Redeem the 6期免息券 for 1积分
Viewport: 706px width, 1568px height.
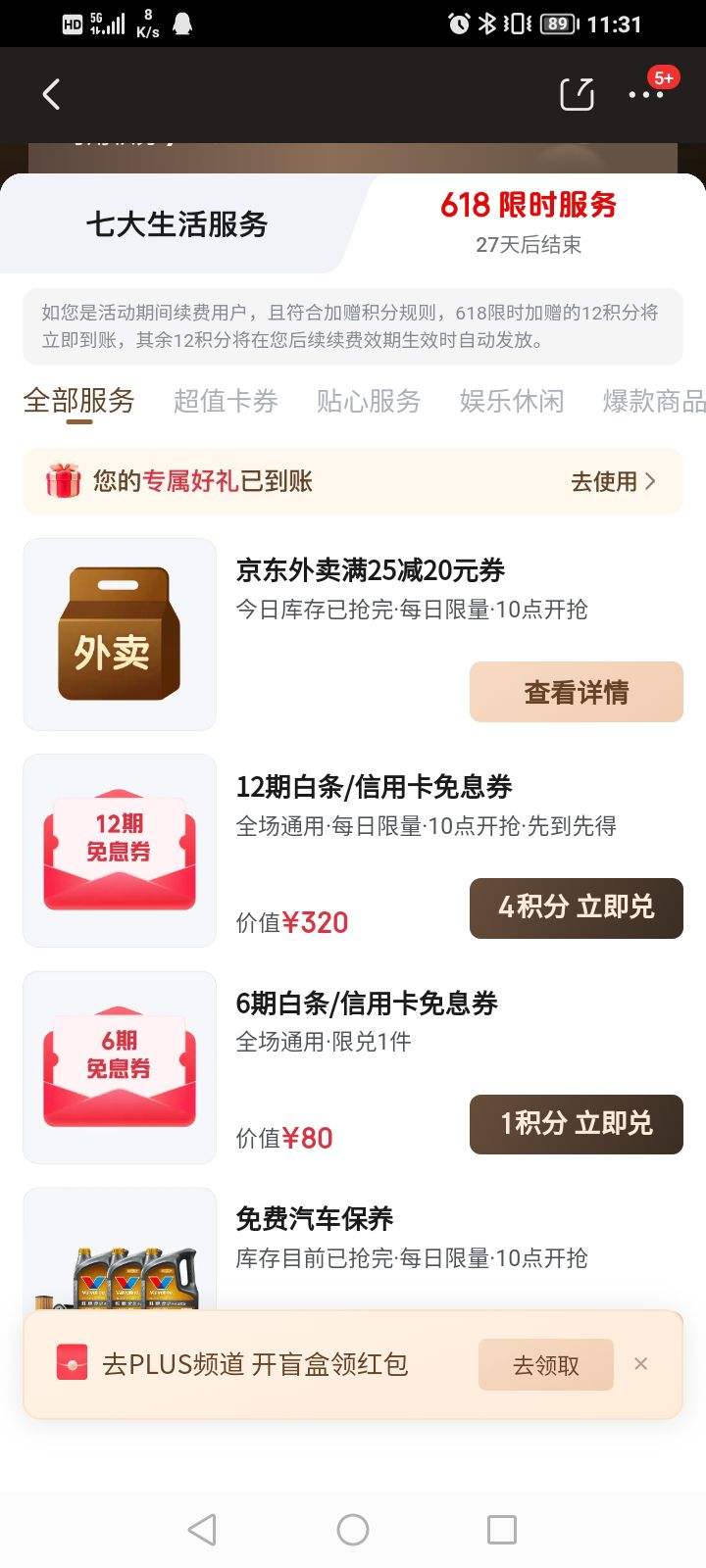pyautogui.click(x=577, y=1124)
